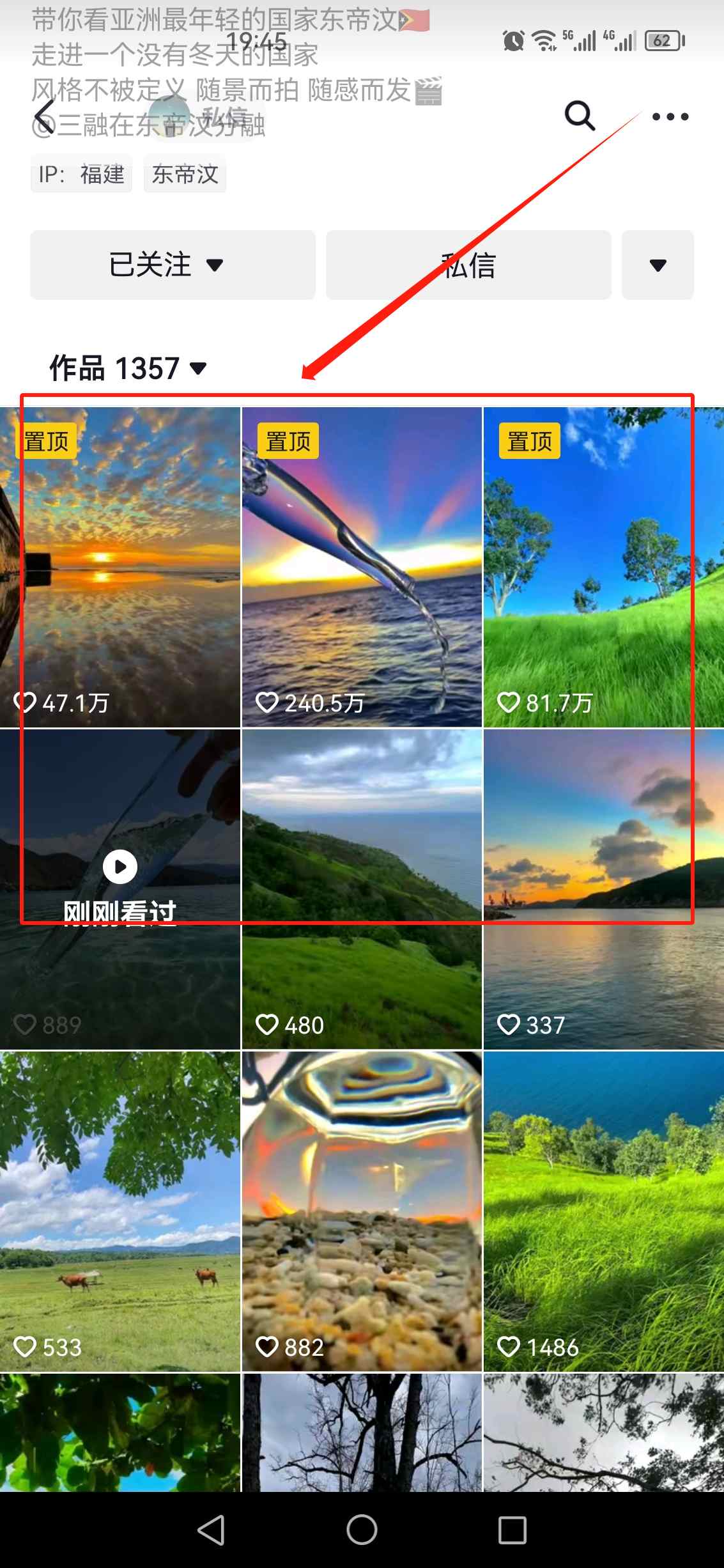This screenshot has height=1568, width=724.
Task: Open the pinned grassland video with 81.7万 likes
Action: point(604,567)
